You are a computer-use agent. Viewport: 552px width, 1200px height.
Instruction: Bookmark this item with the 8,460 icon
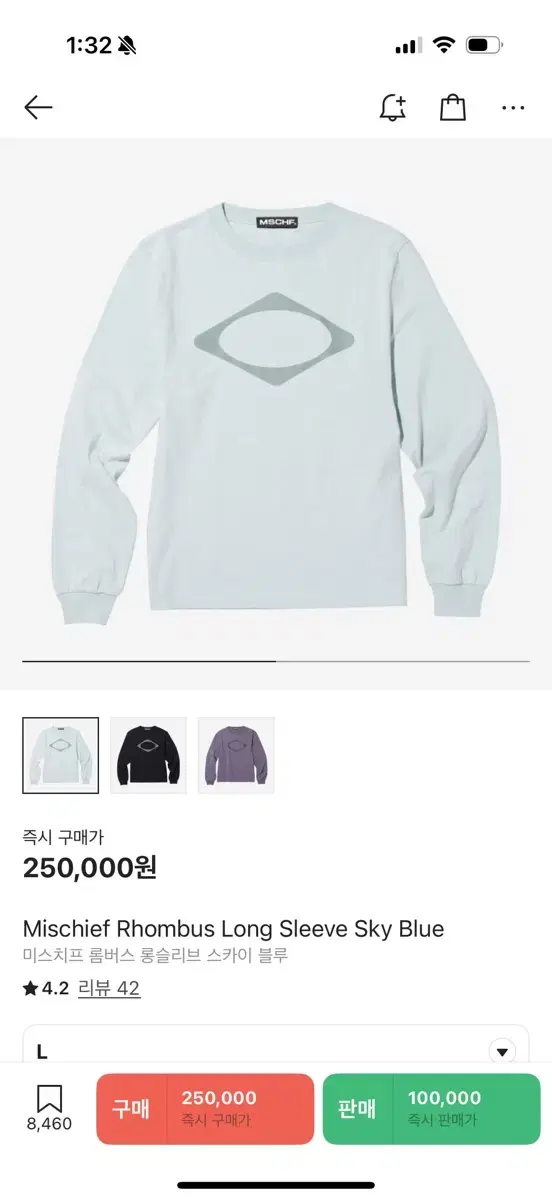tap(49, 1108)
